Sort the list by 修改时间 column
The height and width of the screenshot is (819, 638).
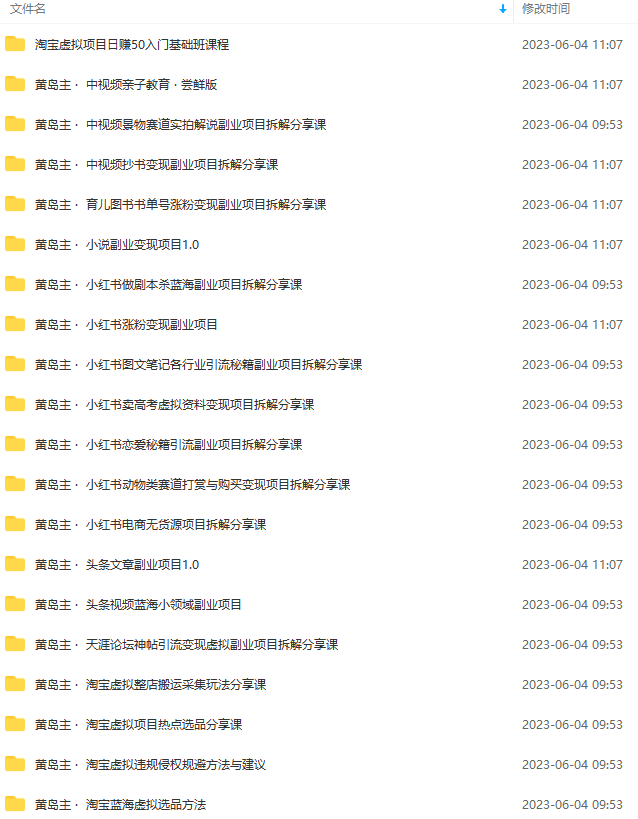click(546, 9)
